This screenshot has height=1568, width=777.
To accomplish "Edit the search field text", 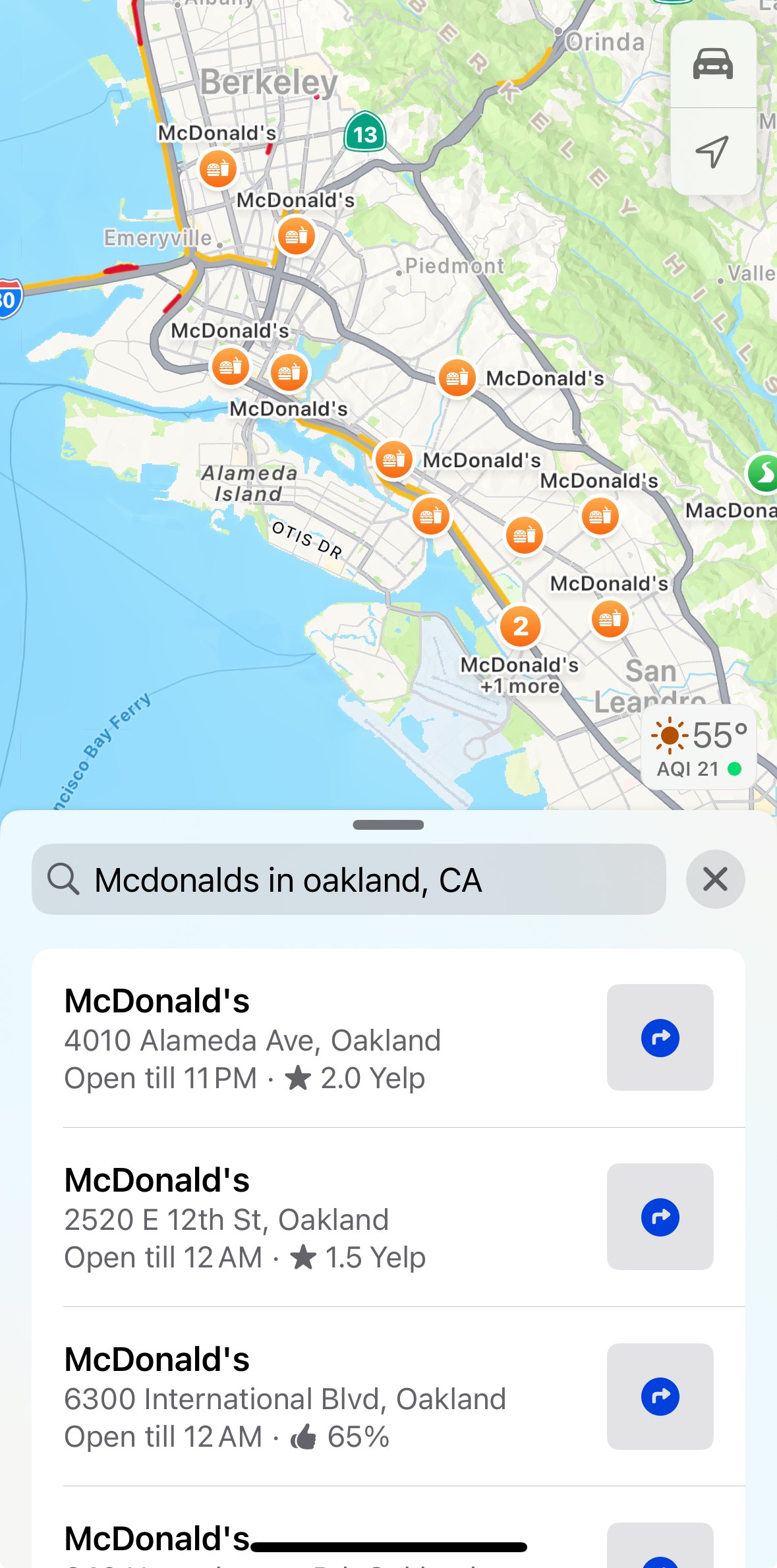I will (349, 879).
